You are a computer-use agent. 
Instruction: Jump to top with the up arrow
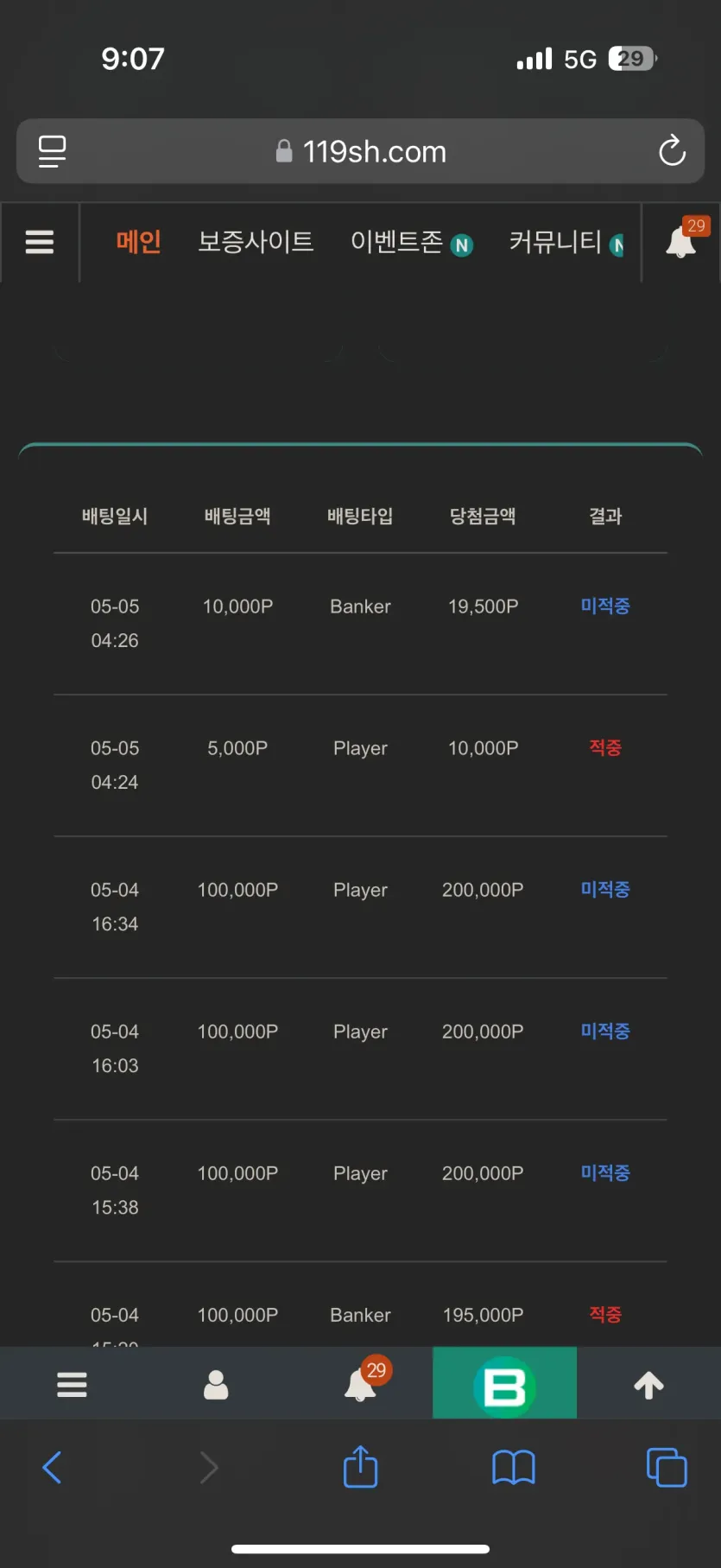(x=648, y=1385)
